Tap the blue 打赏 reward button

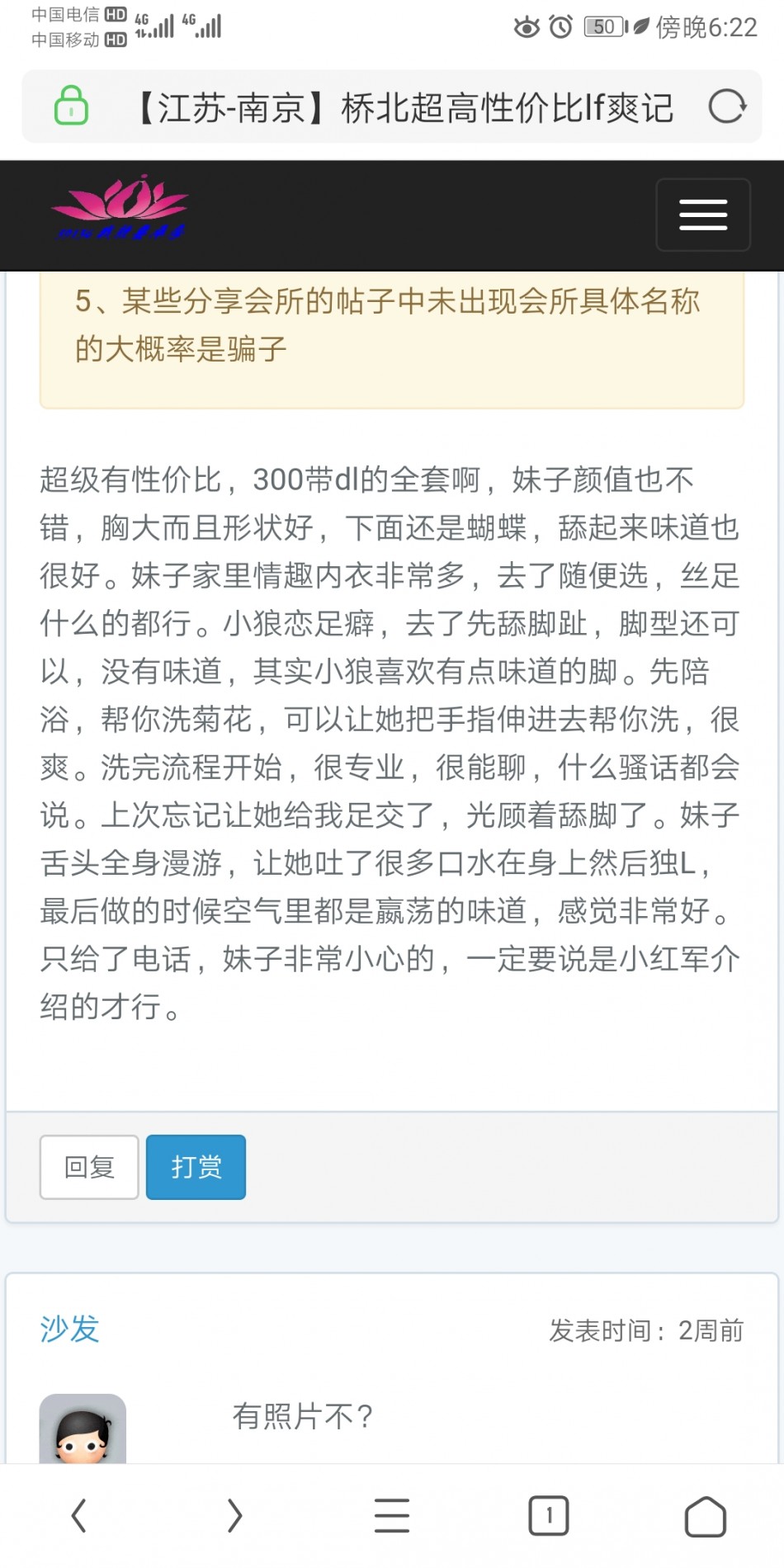[x=196, y=1167]
